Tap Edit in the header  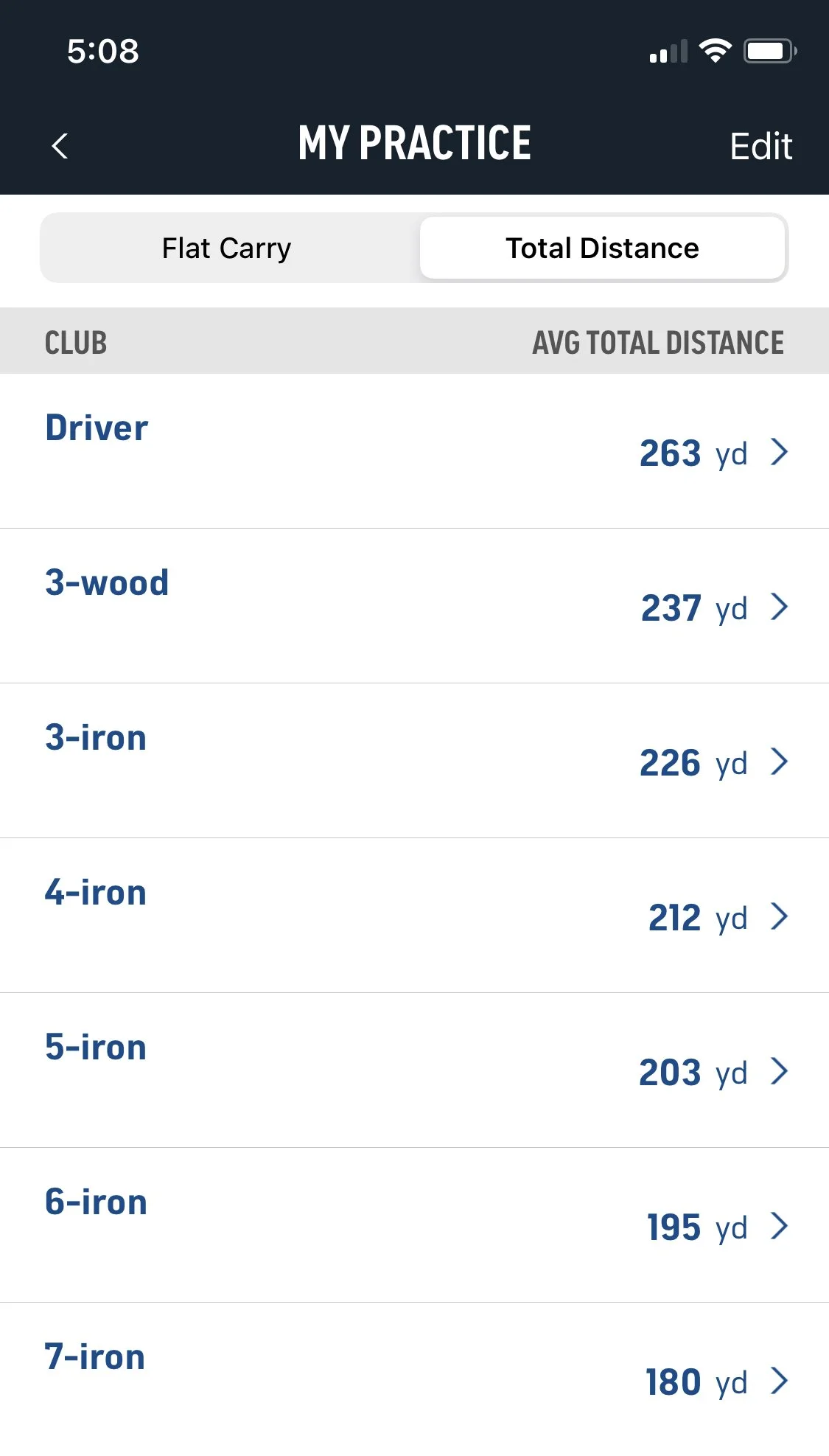point(760,146)
